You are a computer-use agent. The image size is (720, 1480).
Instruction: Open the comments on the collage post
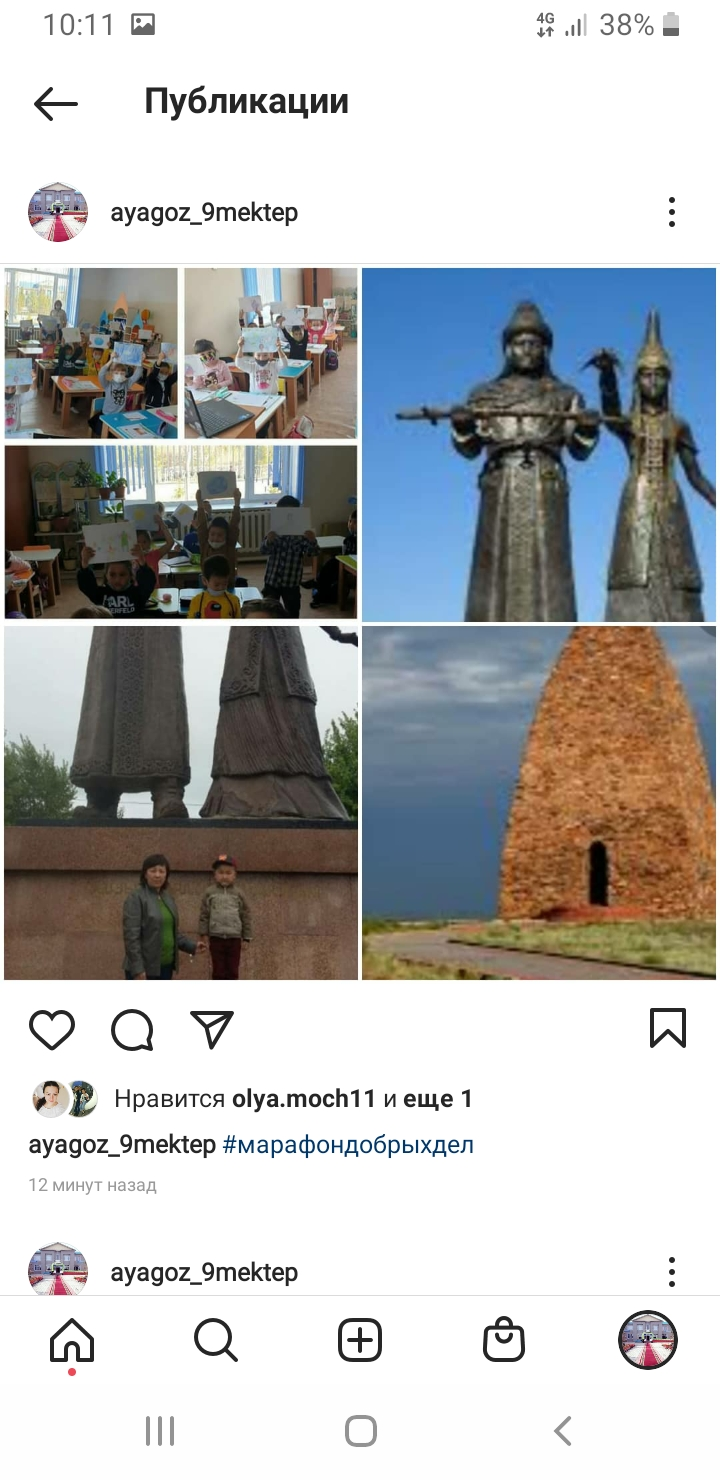[132, 1029]
